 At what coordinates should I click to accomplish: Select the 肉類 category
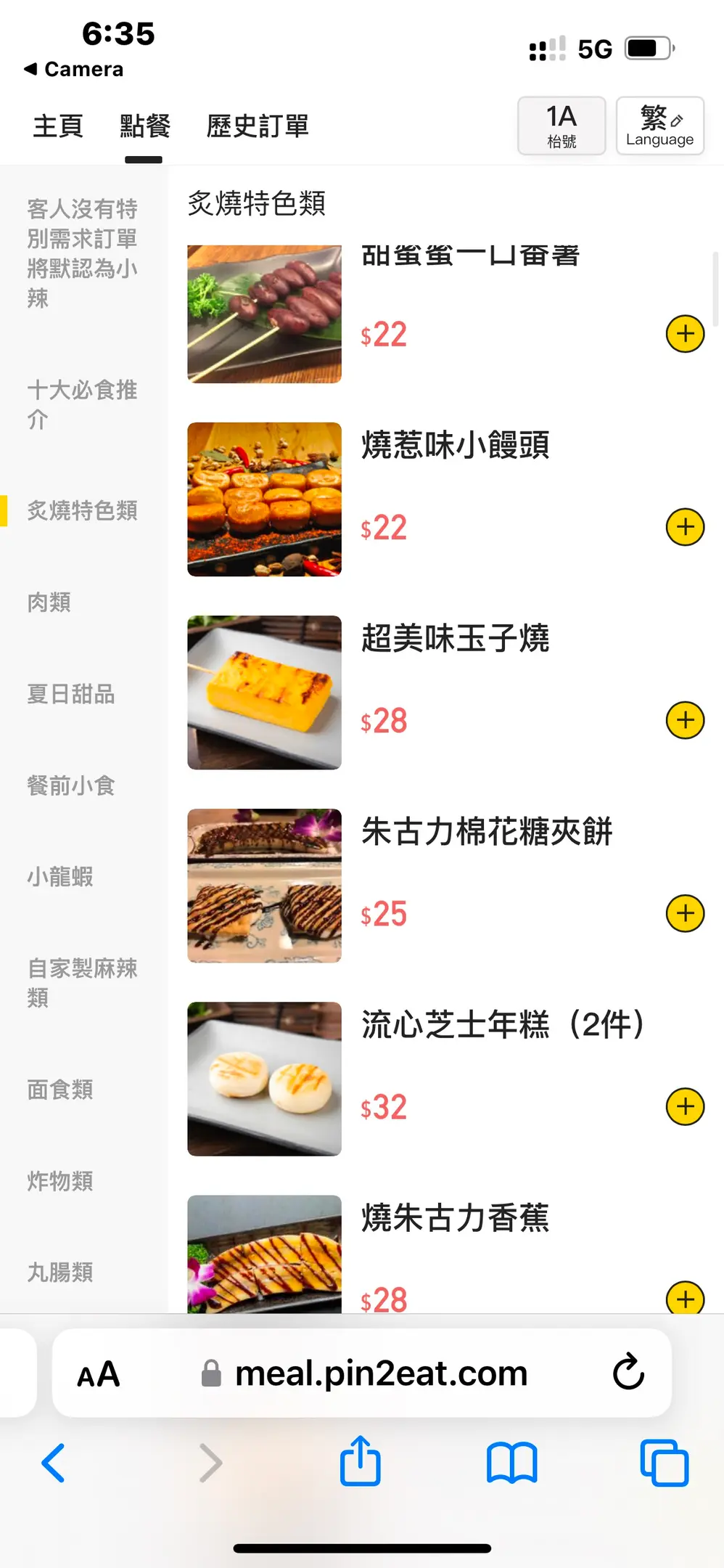pyautogui.click(x=49, y=602)
